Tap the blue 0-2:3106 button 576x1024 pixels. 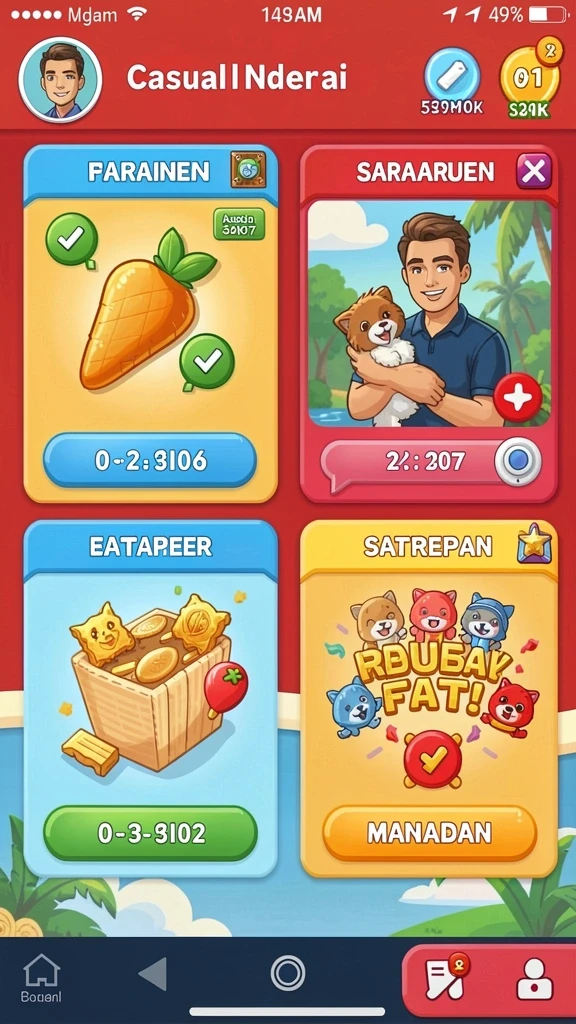pyautogui.click(x=150, y=460)
